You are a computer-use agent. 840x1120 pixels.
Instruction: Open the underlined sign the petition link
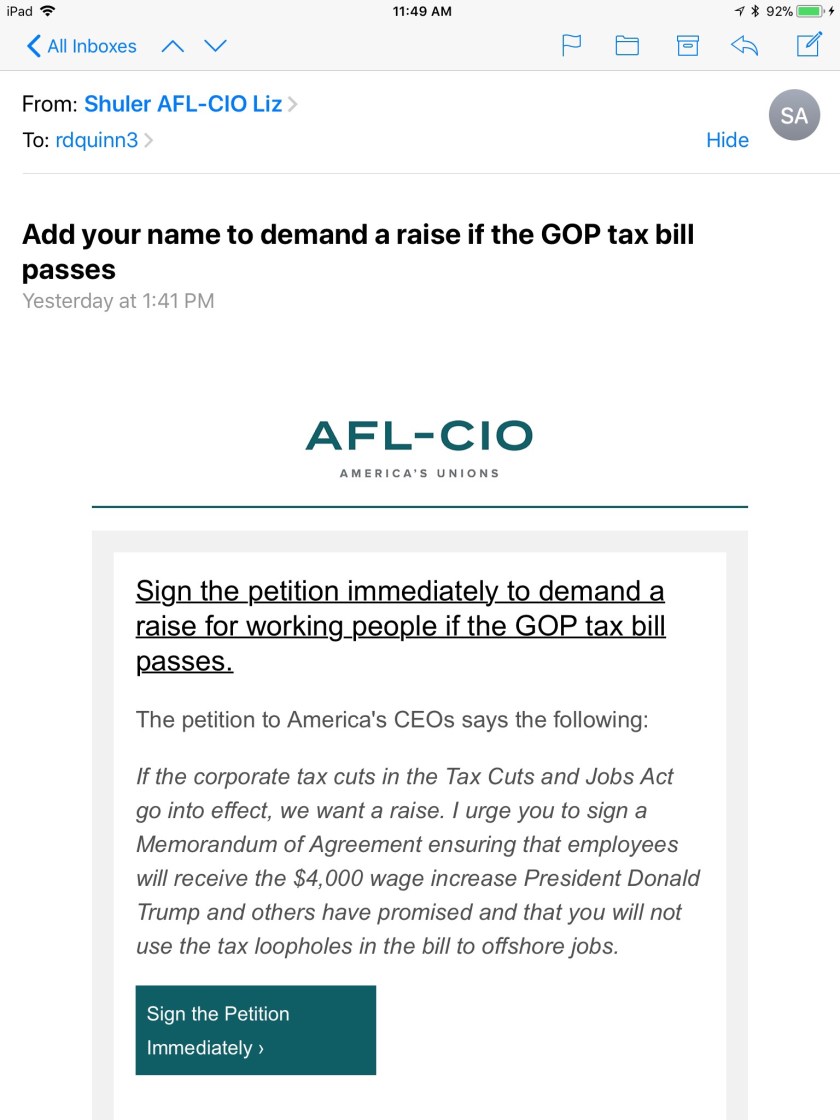400,626
